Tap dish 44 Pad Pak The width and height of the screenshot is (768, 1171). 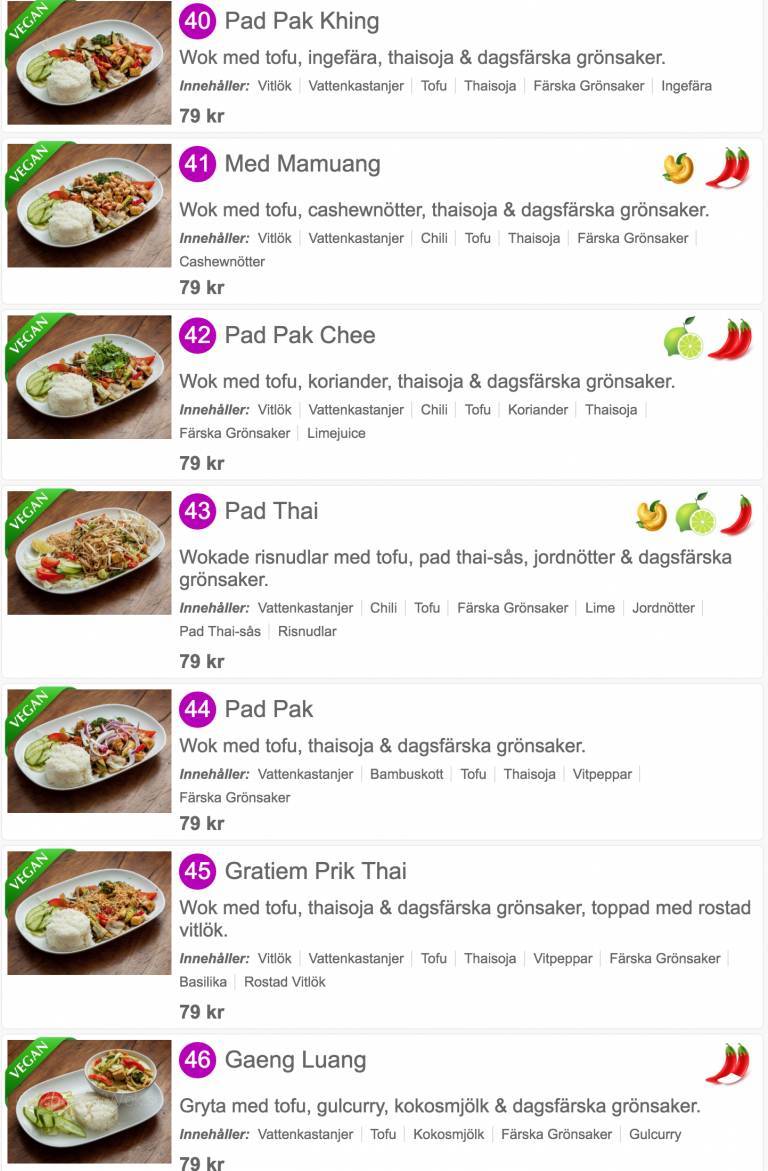268,709
